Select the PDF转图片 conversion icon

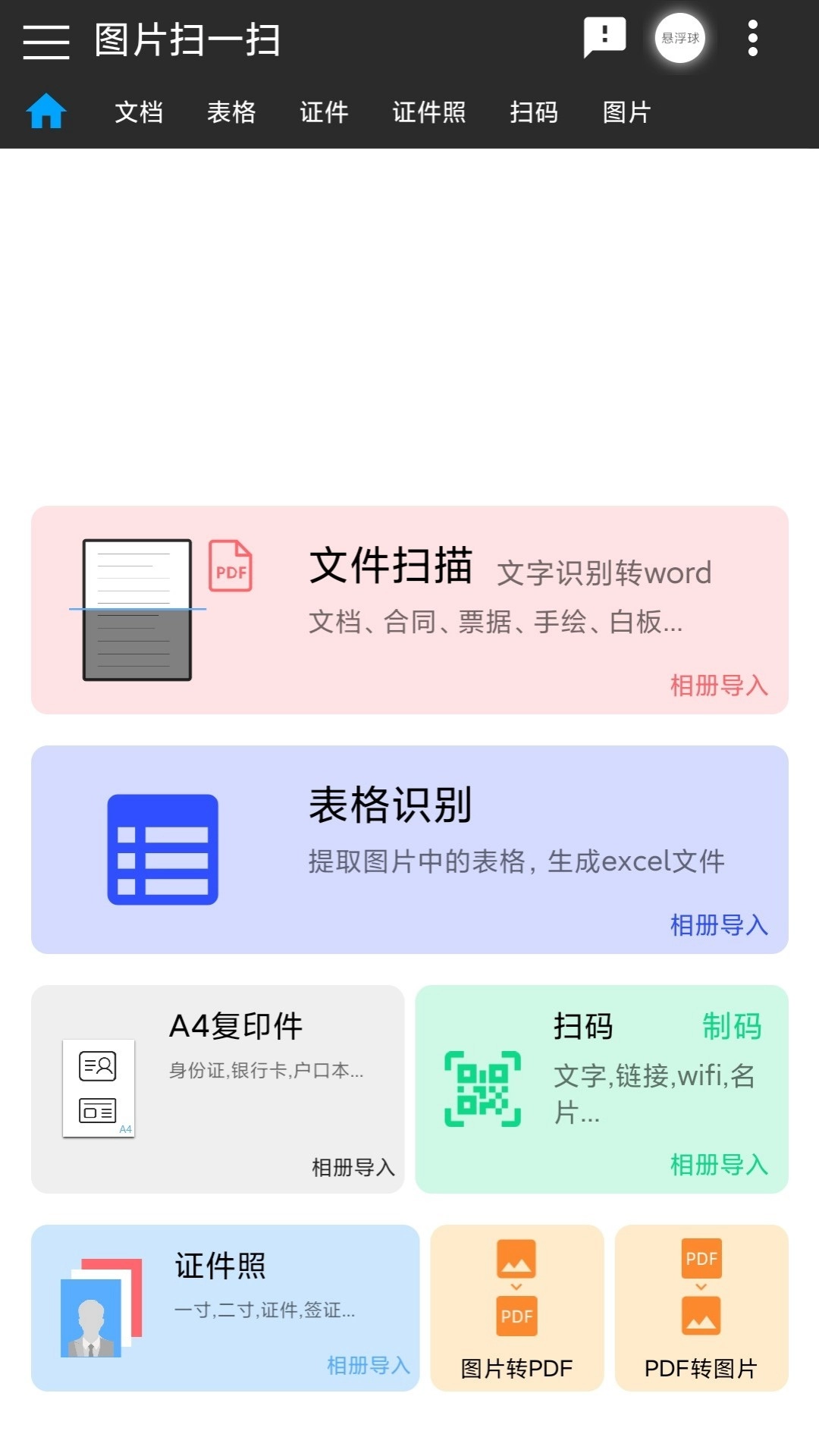tap(700, 1289)
